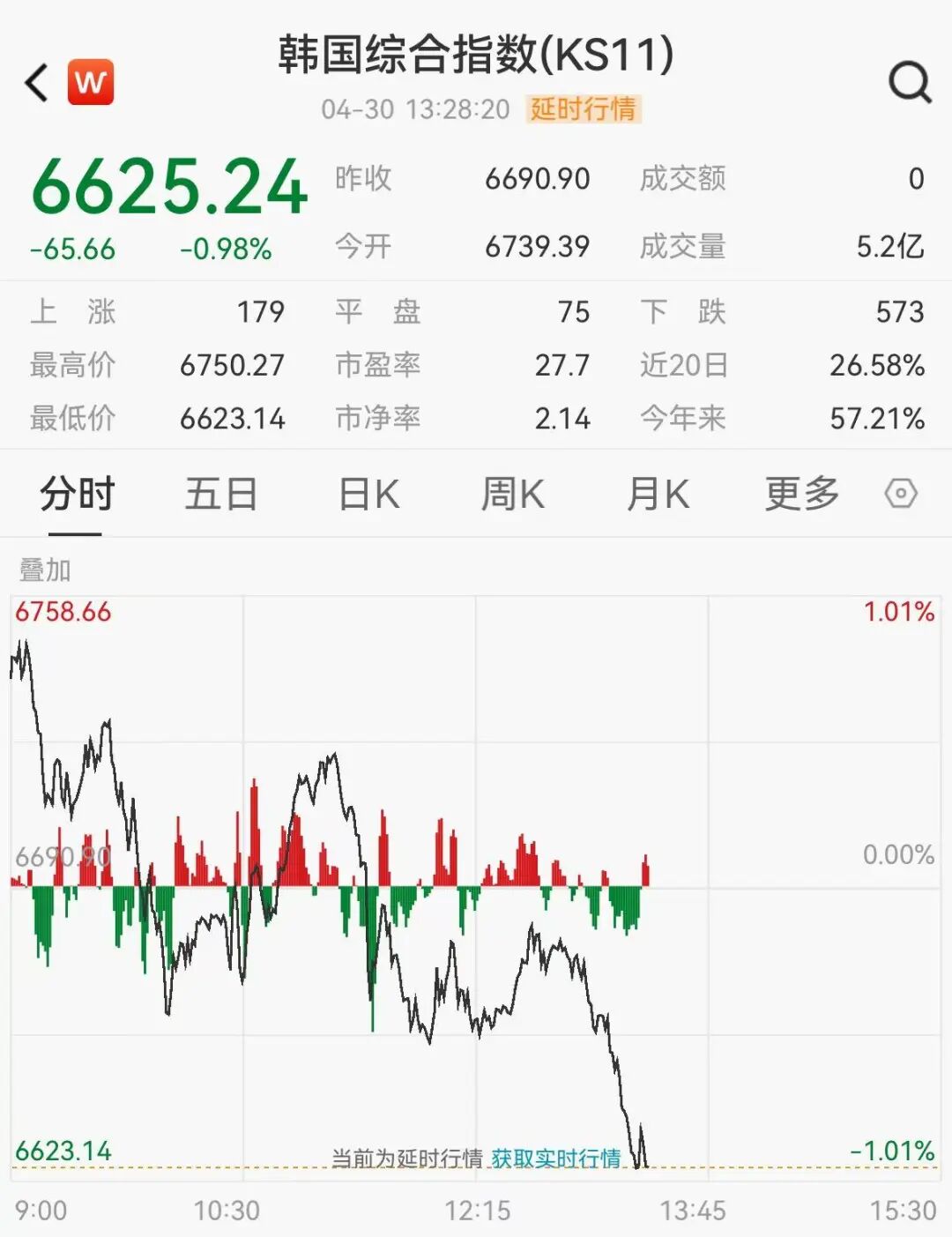This screenshot has width=952, height=1237.
Task: Follow the 获取实时行情 link
Action: tap(556, 1158)
